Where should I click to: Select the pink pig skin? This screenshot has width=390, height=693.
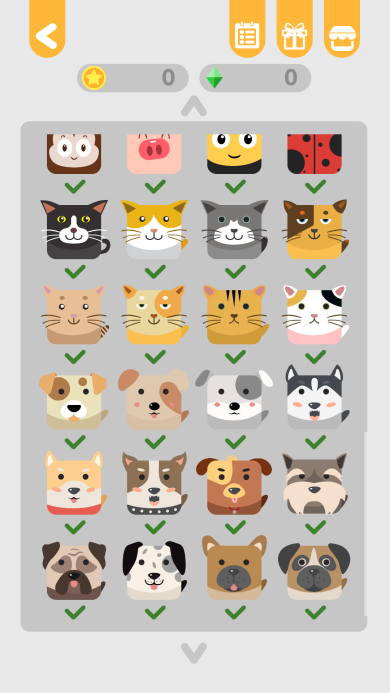(154, 153)
